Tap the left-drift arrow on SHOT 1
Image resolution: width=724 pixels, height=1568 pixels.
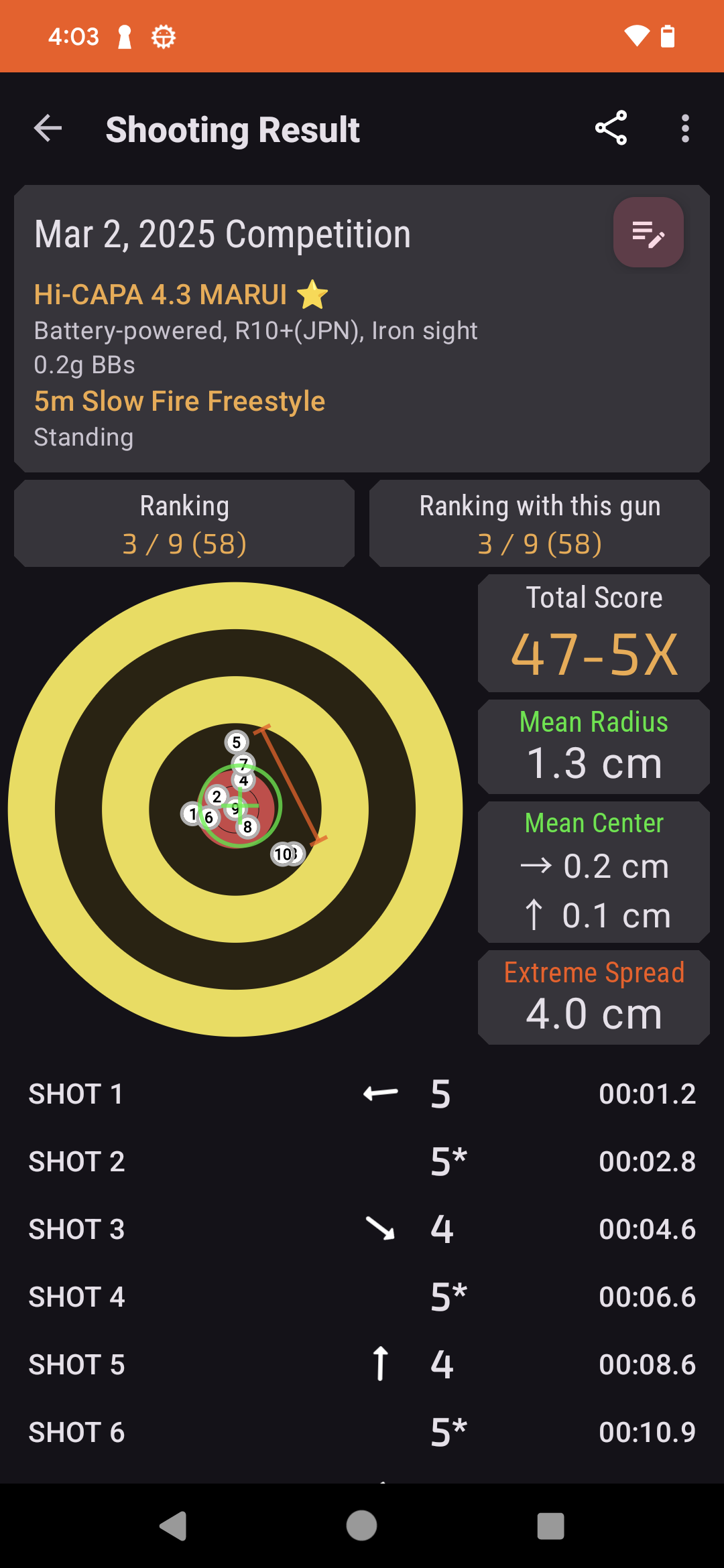(379, 1091)
